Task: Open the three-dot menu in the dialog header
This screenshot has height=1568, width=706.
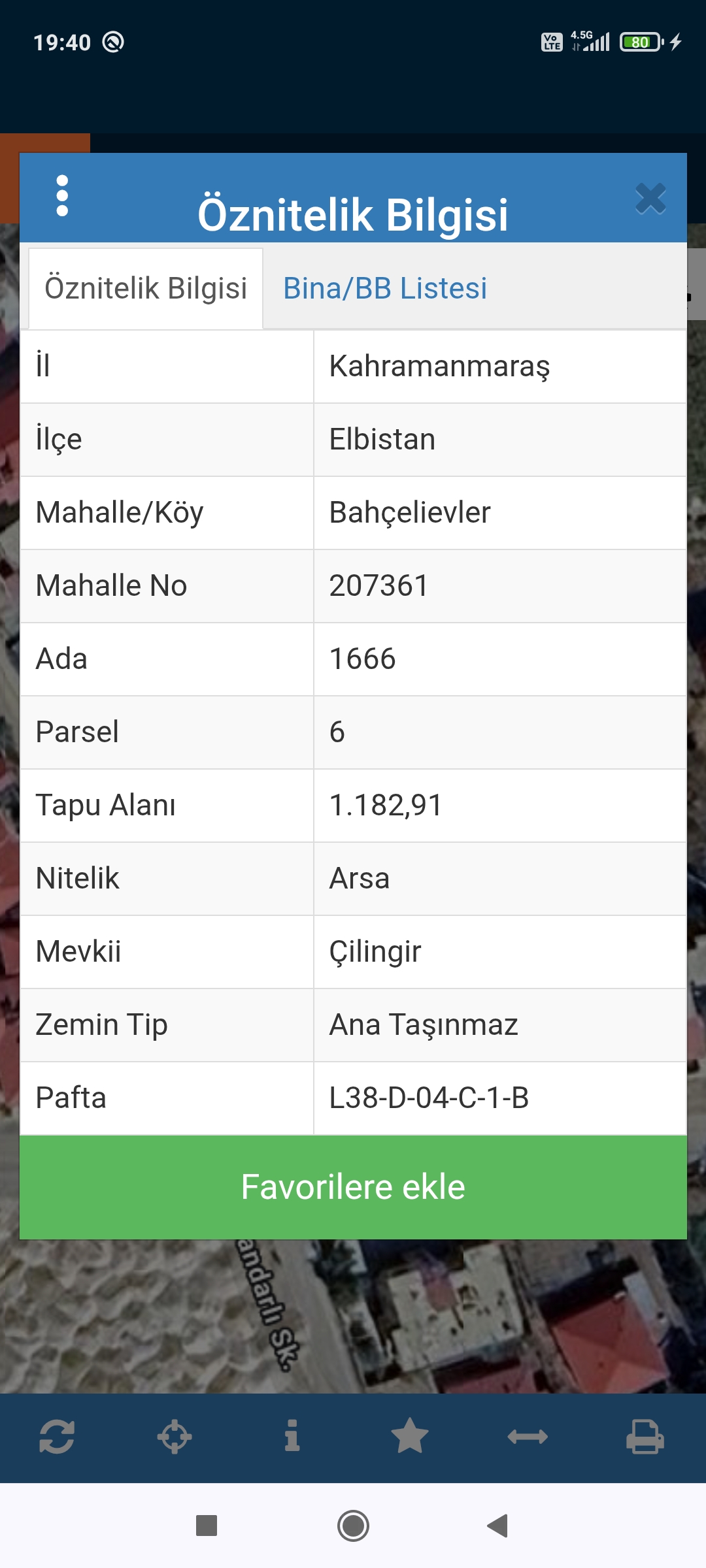Action: (62, 195)
